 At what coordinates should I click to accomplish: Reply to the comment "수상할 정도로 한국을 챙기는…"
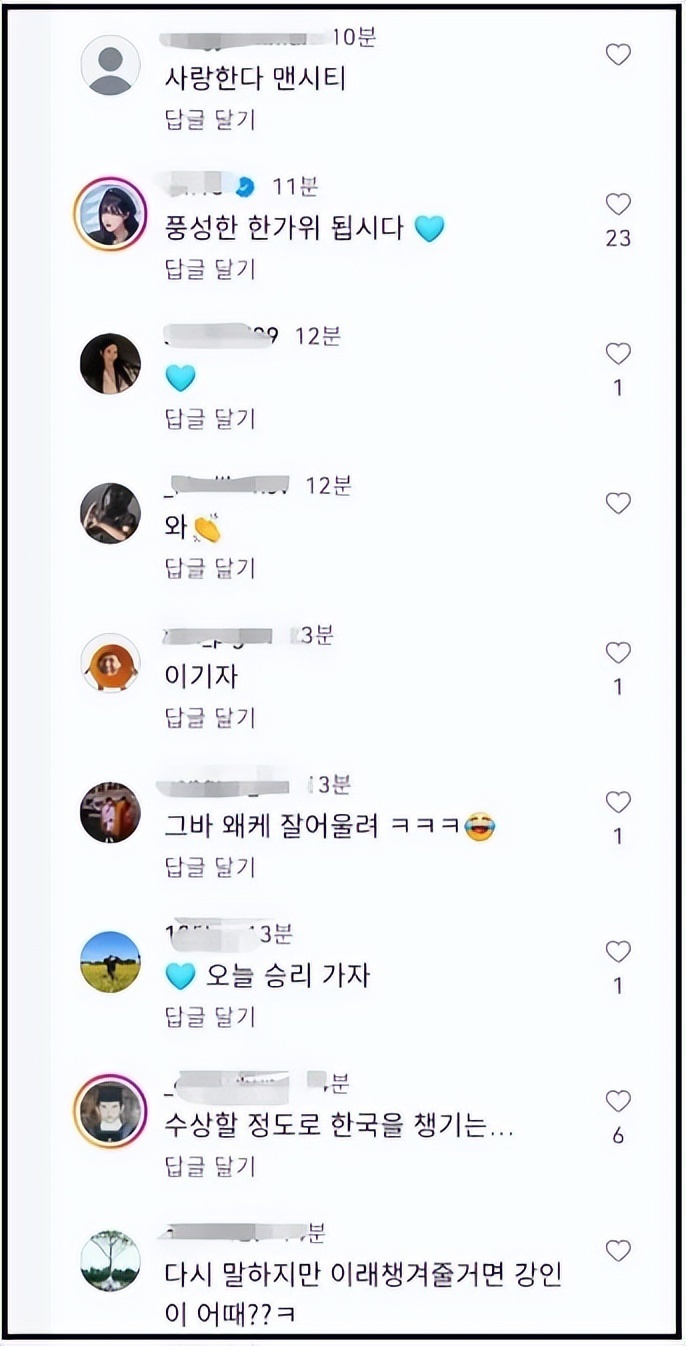(210, 1166)
